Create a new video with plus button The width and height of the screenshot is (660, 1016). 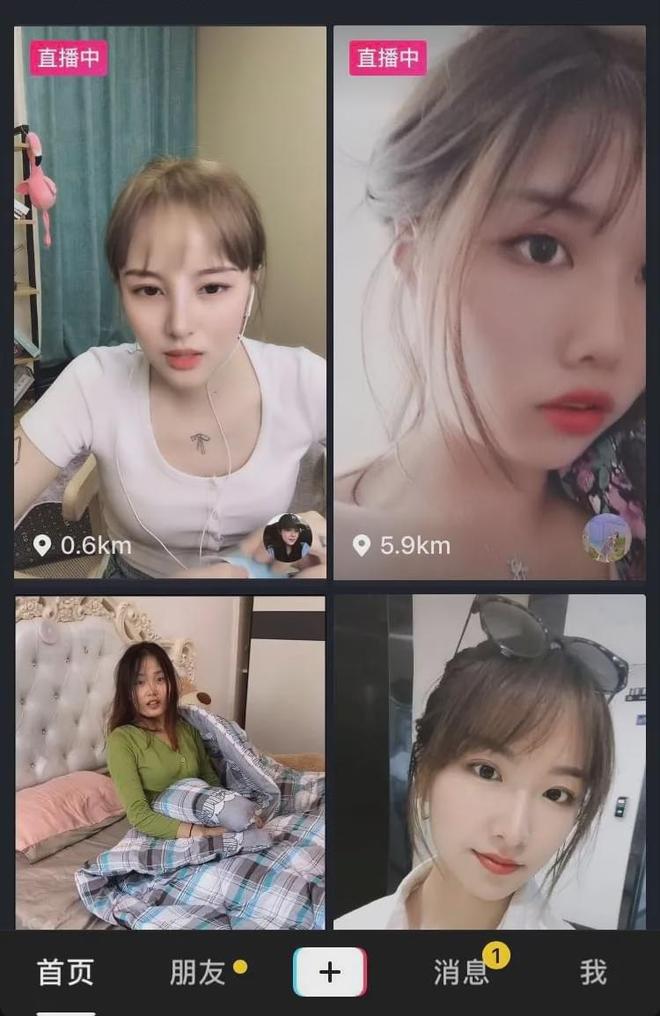330,972
